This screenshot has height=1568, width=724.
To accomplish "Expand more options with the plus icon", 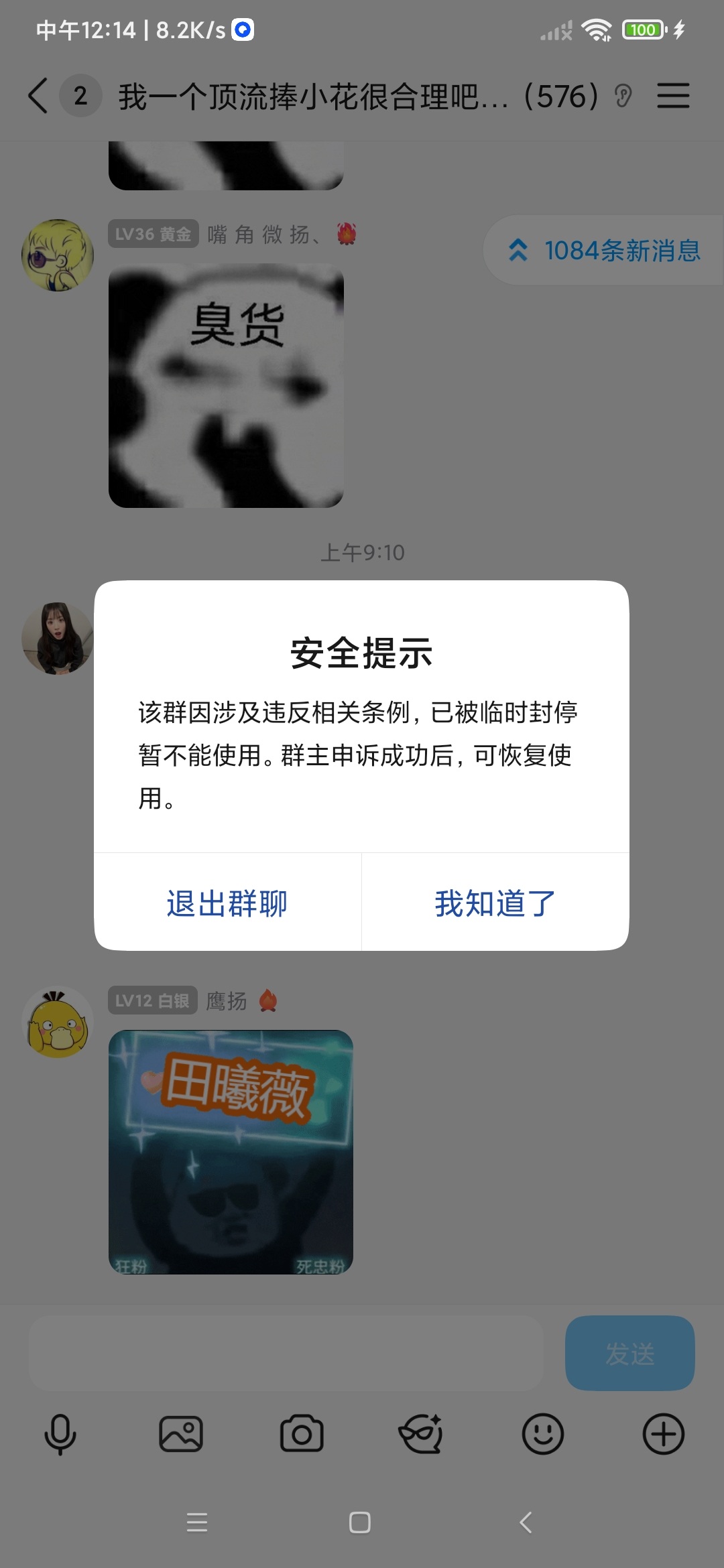I will tap(663, 1434).
